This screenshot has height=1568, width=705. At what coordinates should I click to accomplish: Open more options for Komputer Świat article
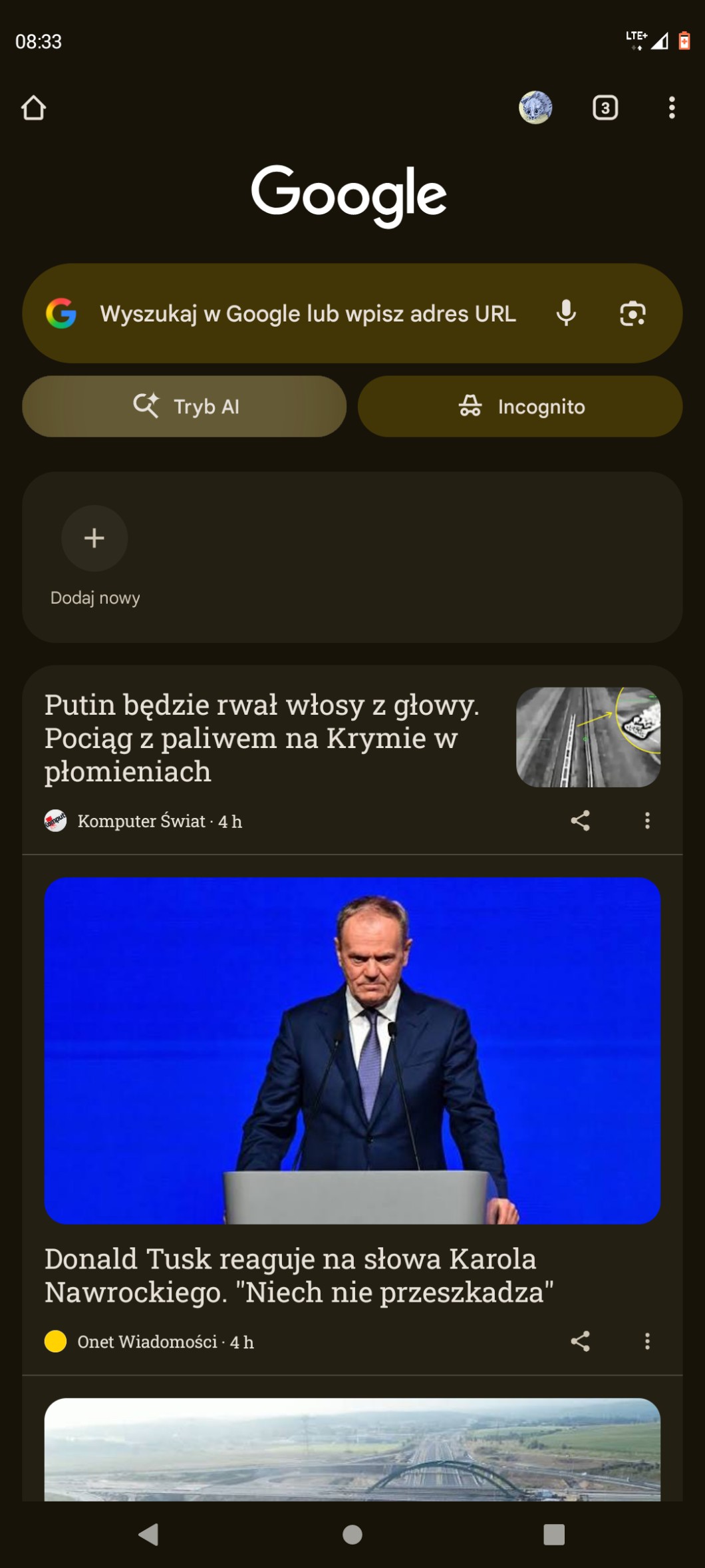[x=647, y=821]
